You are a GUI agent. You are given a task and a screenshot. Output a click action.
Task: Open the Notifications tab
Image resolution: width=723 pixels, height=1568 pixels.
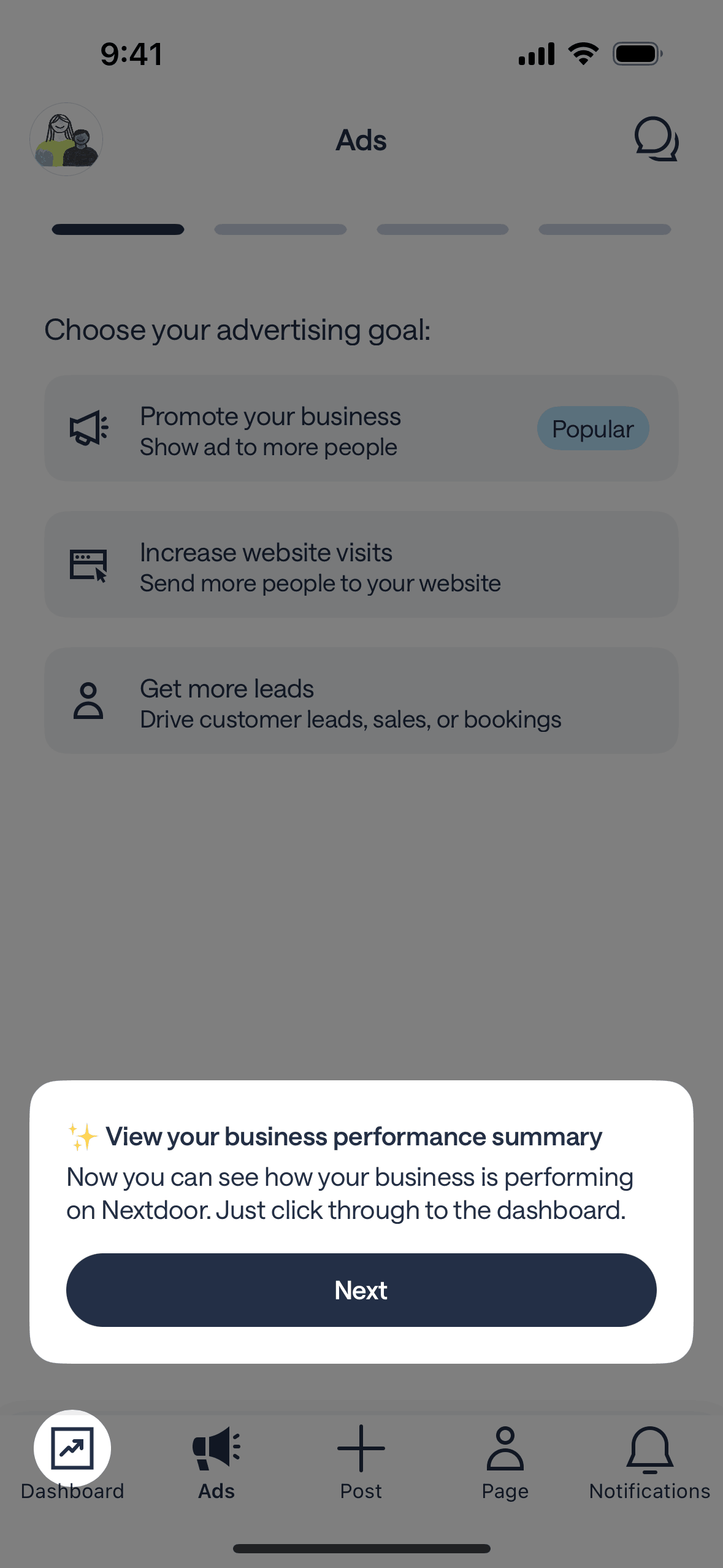click(649, 1462)
